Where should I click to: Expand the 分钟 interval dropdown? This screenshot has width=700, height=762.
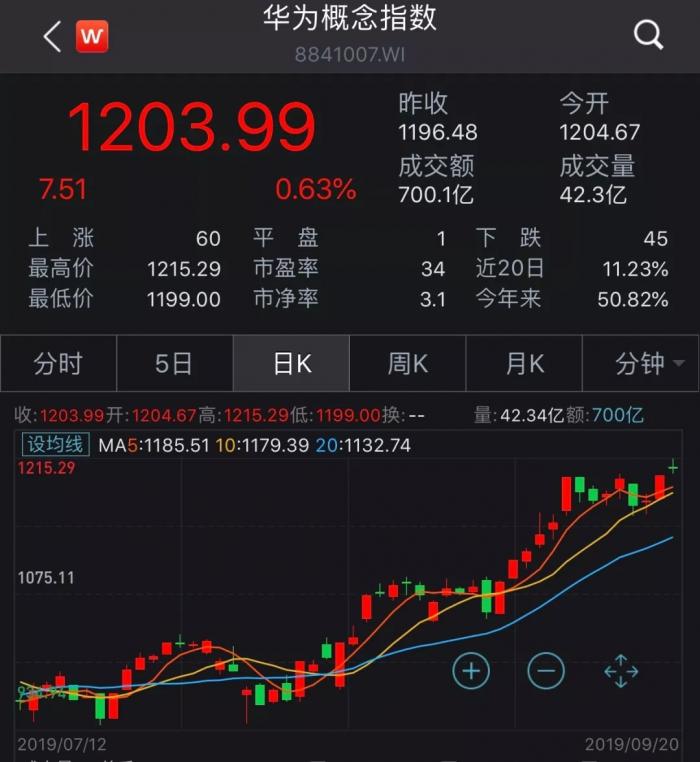[x=641, y=363]
